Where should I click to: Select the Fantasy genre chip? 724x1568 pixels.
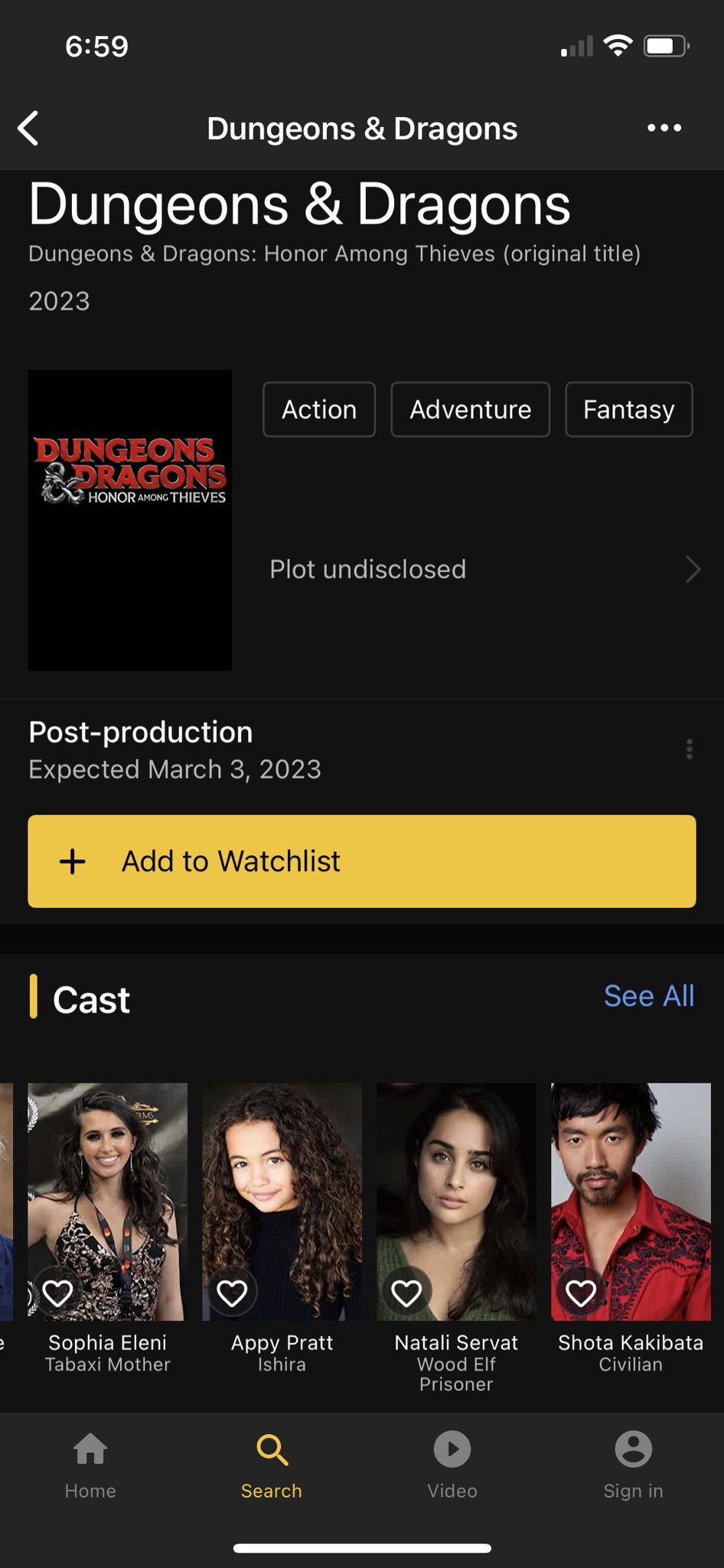pyautogui.click(x=628, y=410)
